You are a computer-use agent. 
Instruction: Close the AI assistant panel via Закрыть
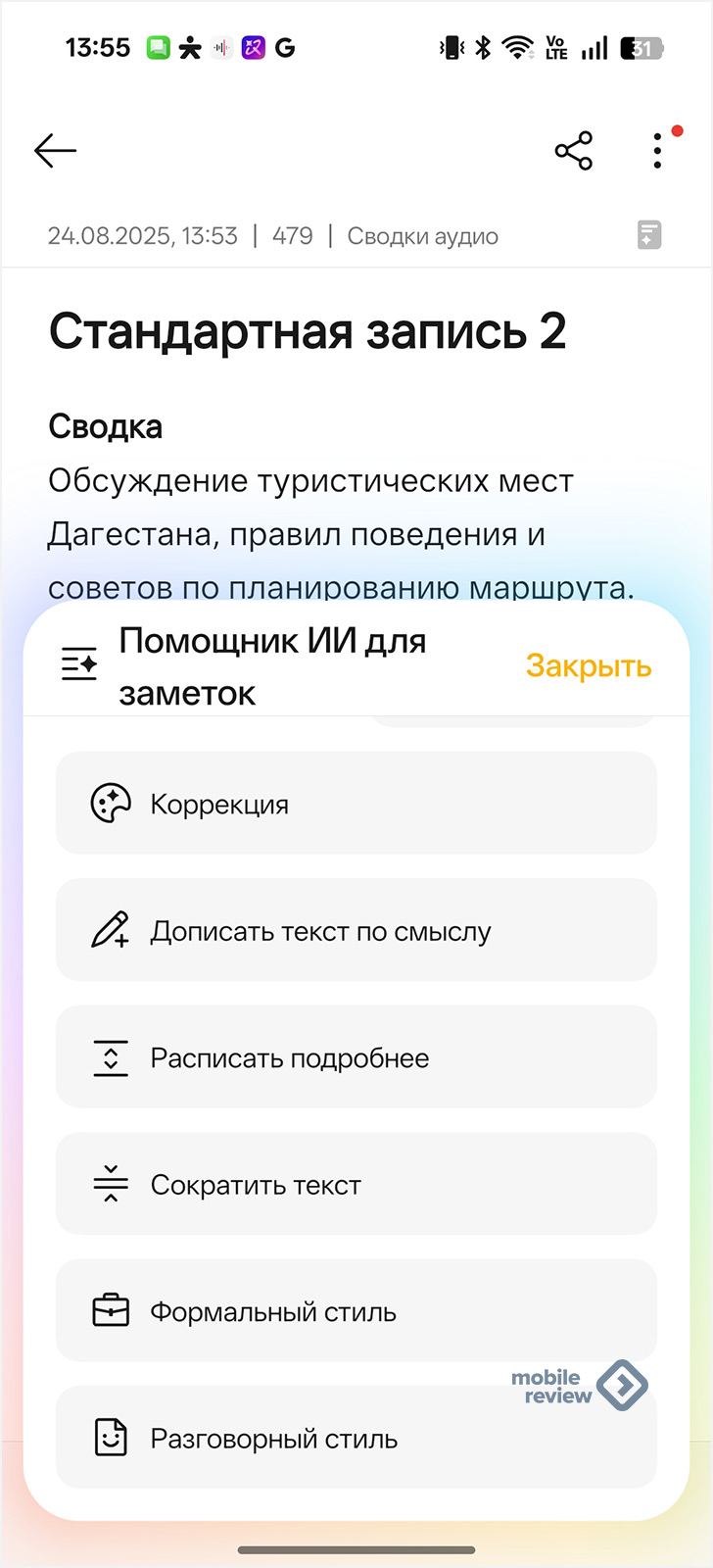tap(589, 665)
